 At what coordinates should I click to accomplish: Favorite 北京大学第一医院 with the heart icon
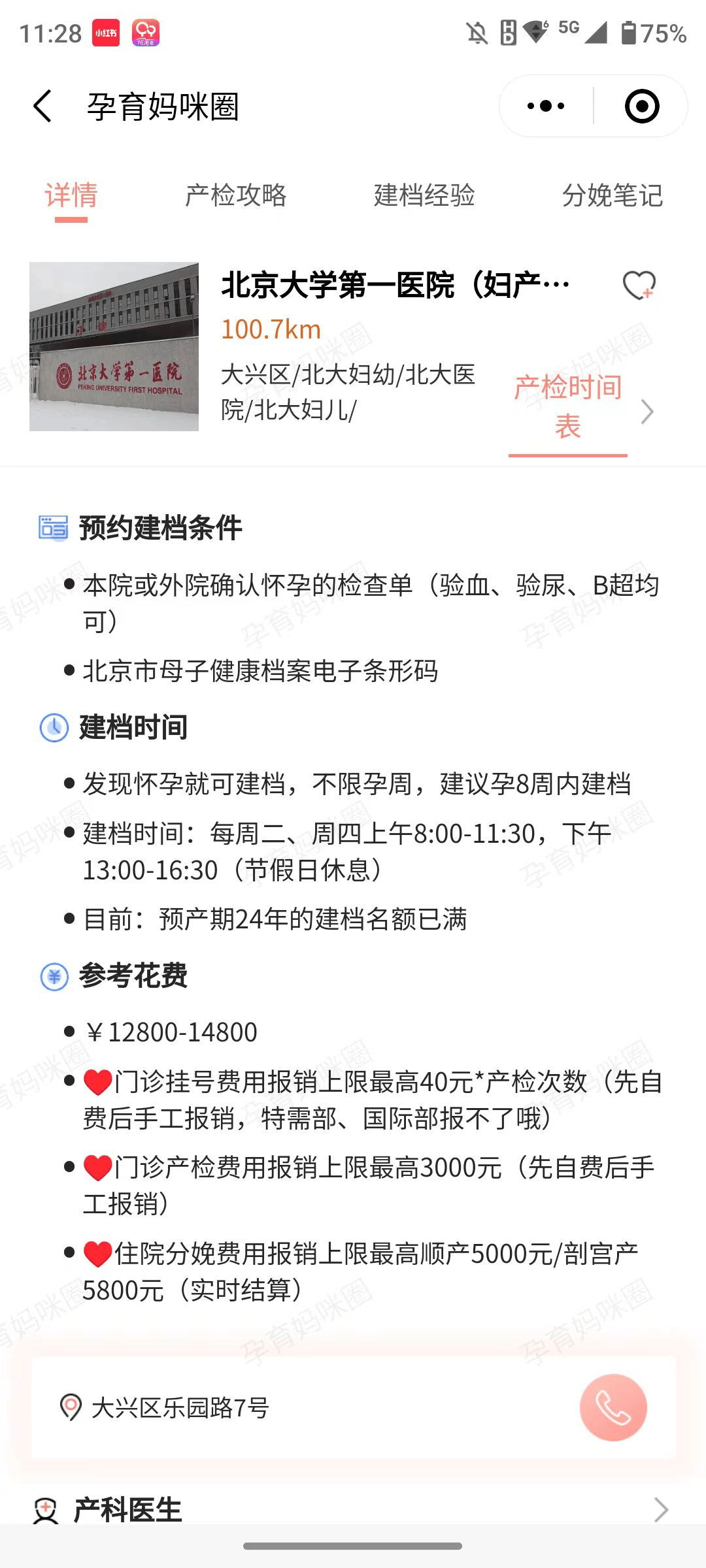click(x=639, y=286)
